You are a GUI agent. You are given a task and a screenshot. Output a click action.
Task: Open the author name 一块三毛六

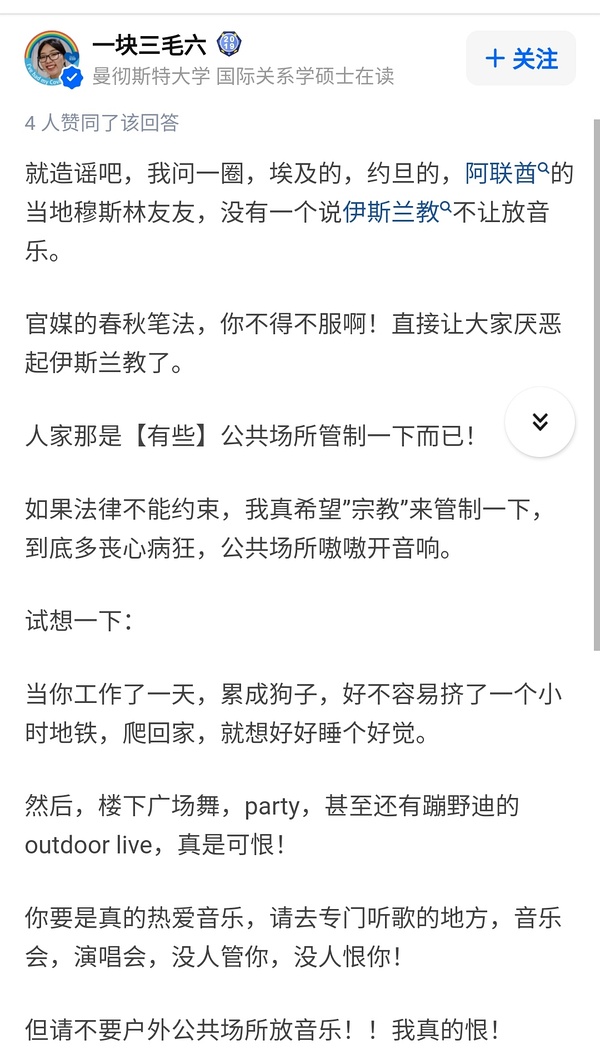(x=149, y=44)
